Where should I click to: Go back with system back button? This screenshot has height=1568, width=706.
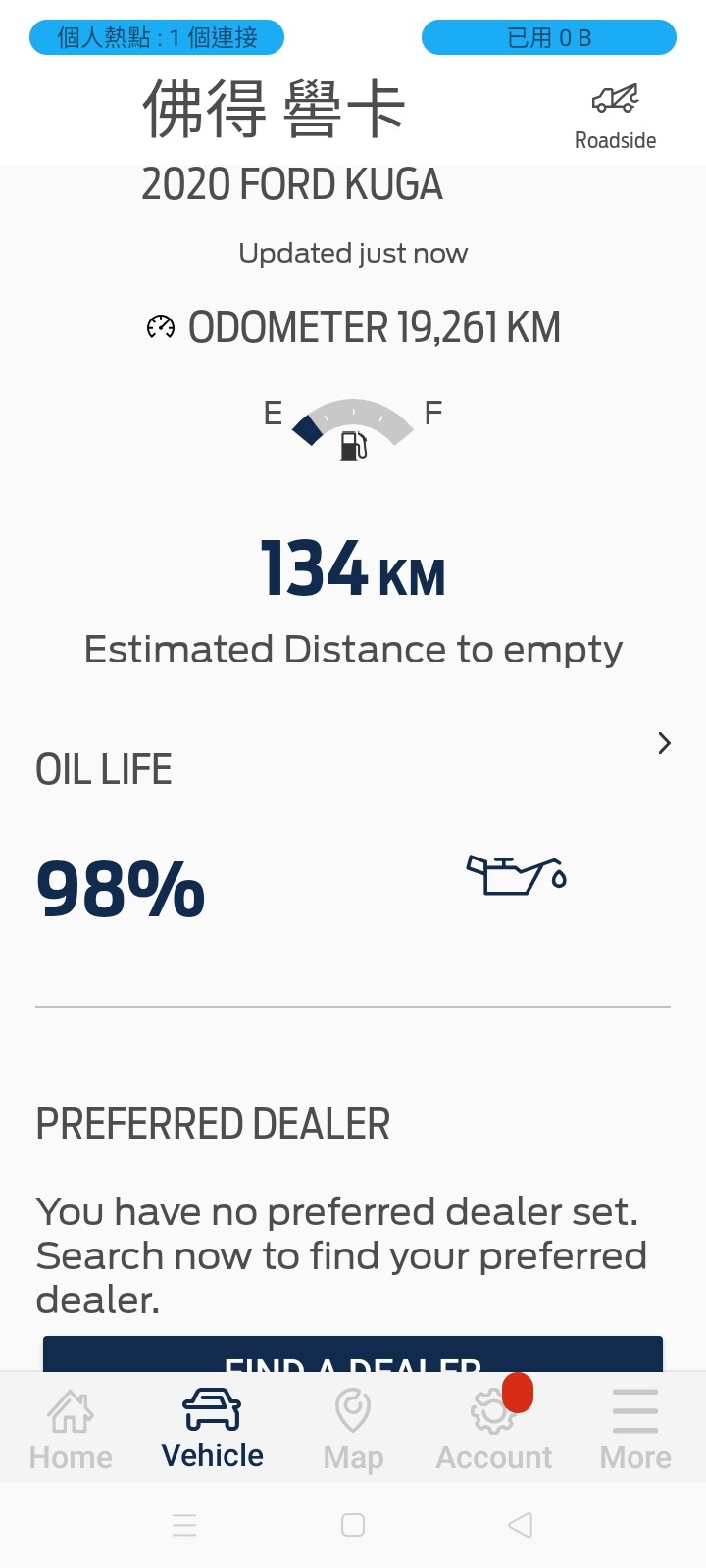[x=521, y=1525]
